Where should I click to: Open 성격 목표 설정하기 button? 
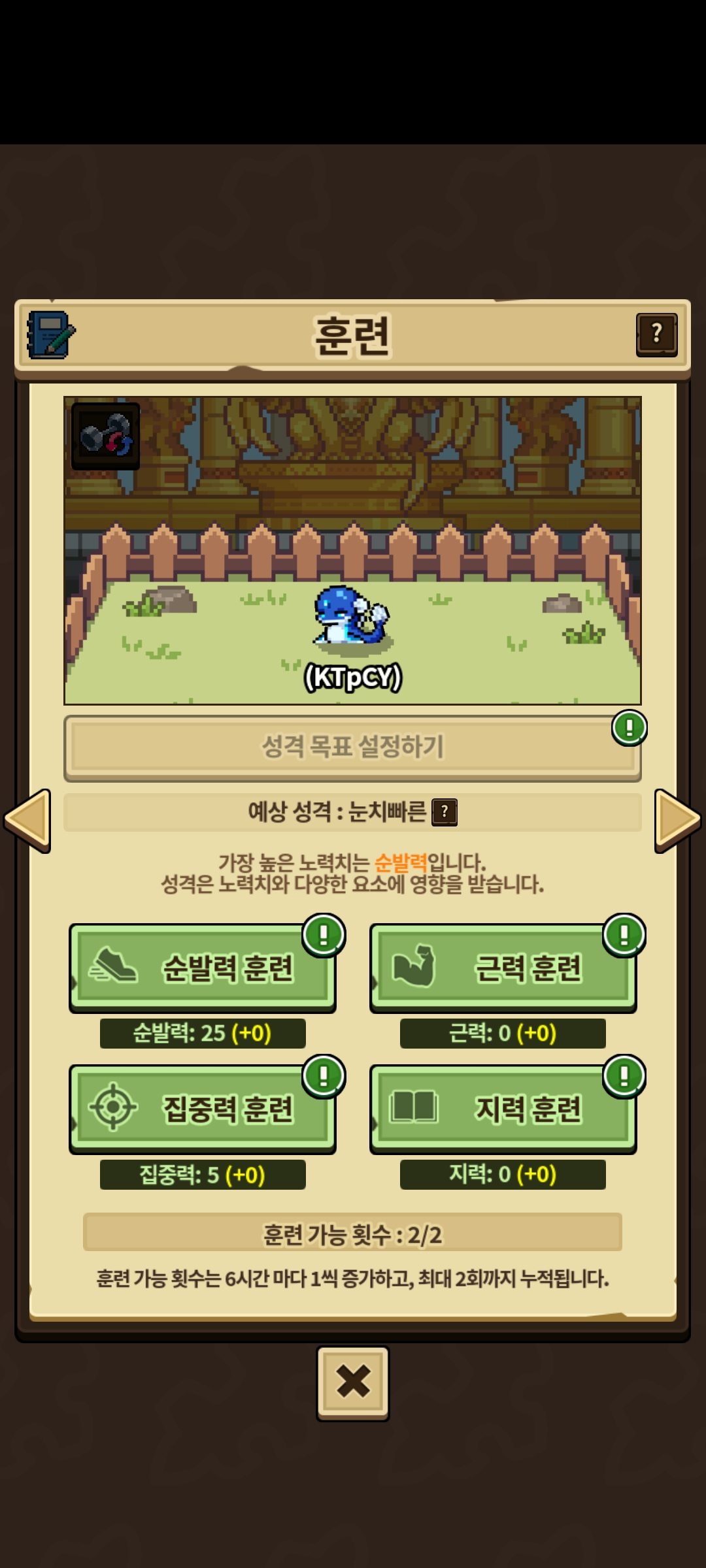point(352,747)
